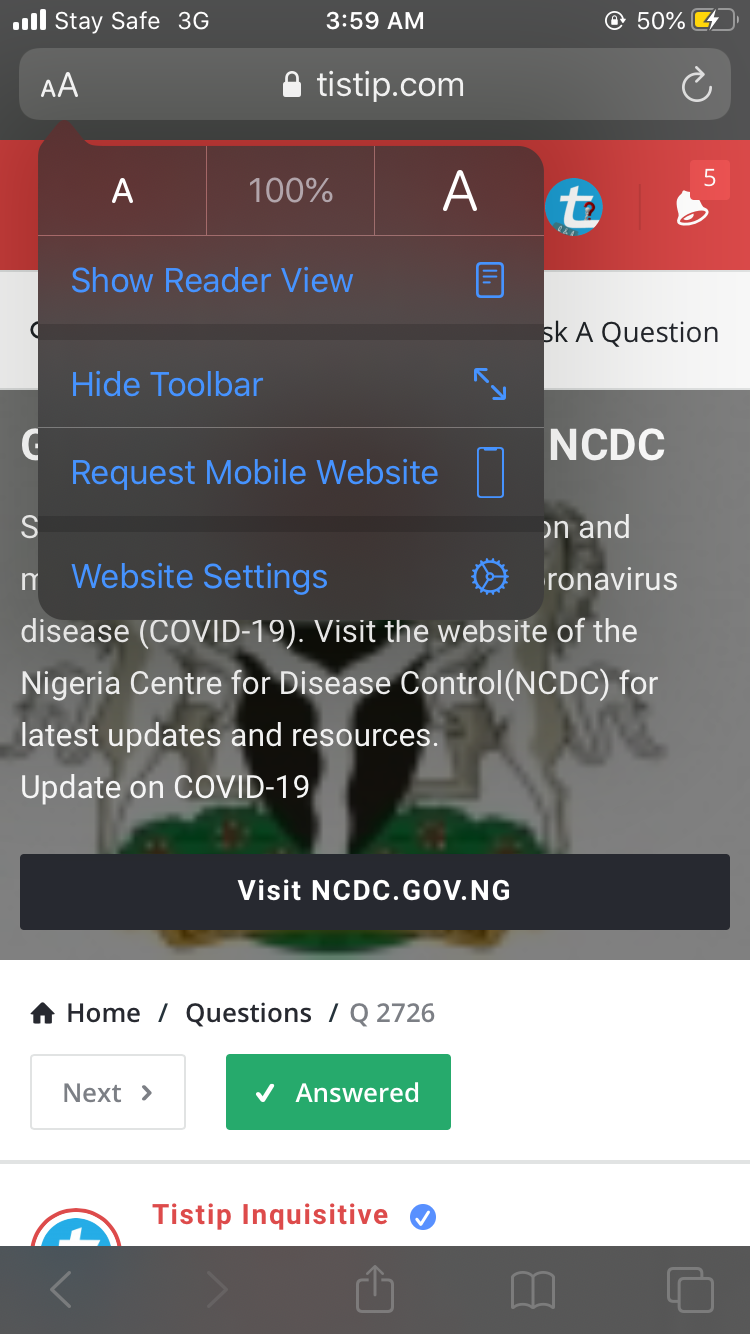
Task: Tap the green Answered button
Action: coord(338,1092)
